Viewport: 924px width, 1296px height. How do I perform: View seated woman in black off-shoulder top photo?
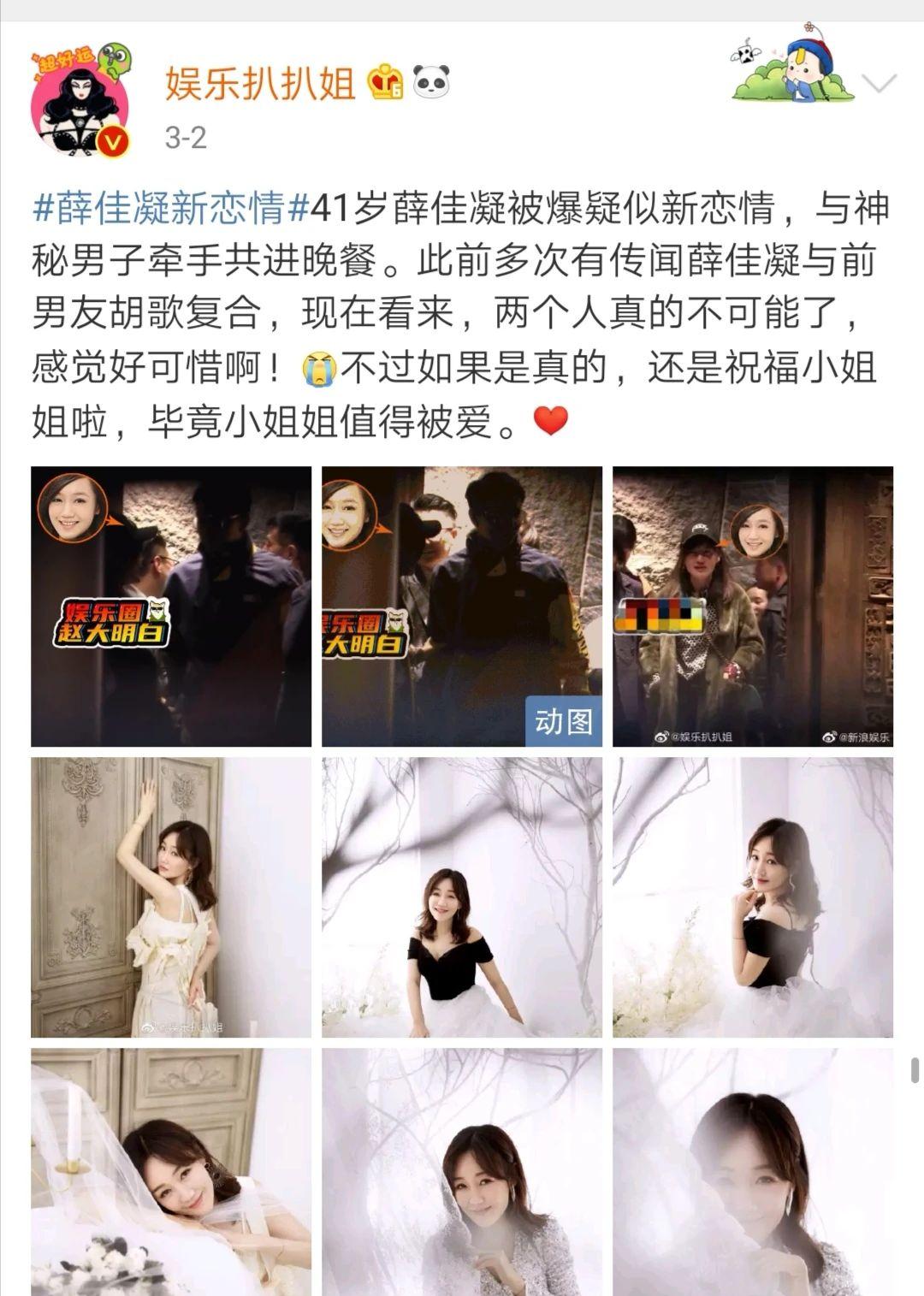pyautogui.click(x=461, y=897)
